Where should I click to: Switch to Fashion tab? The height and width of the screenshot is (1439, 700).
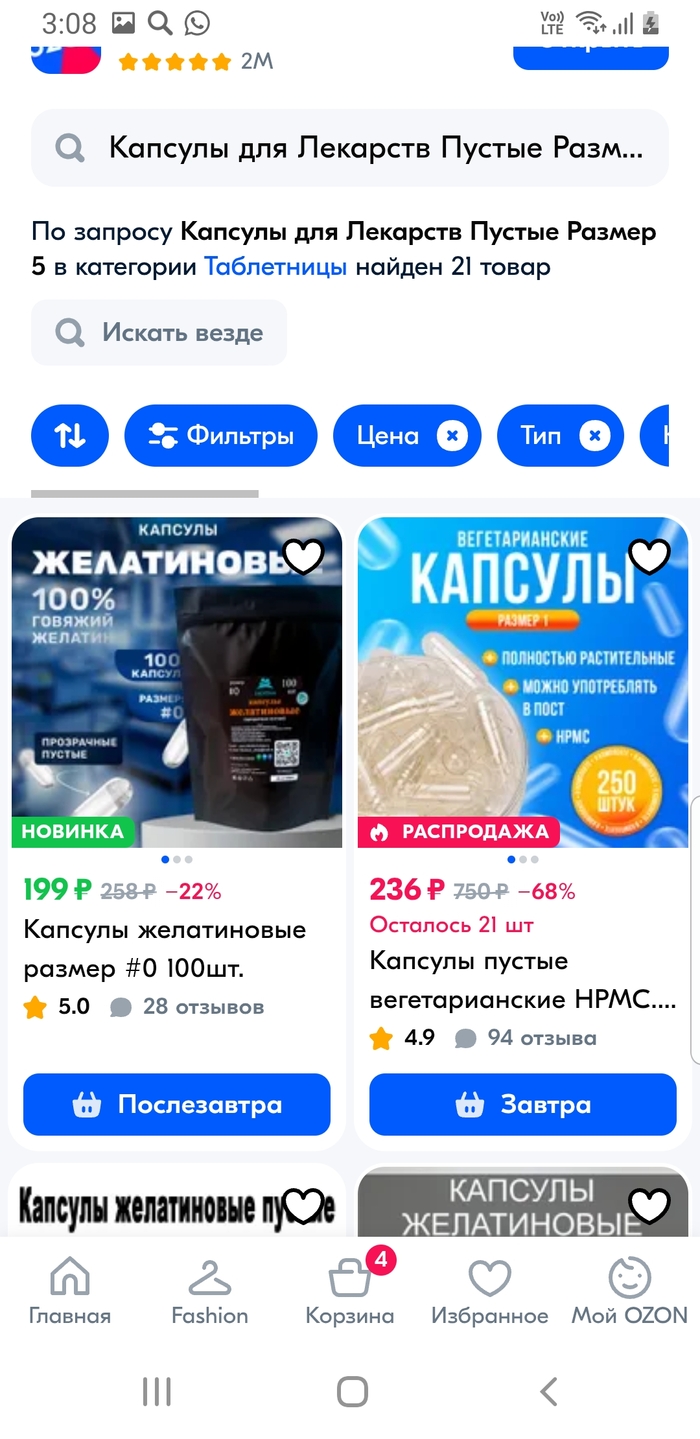[x=210, y=1290]
